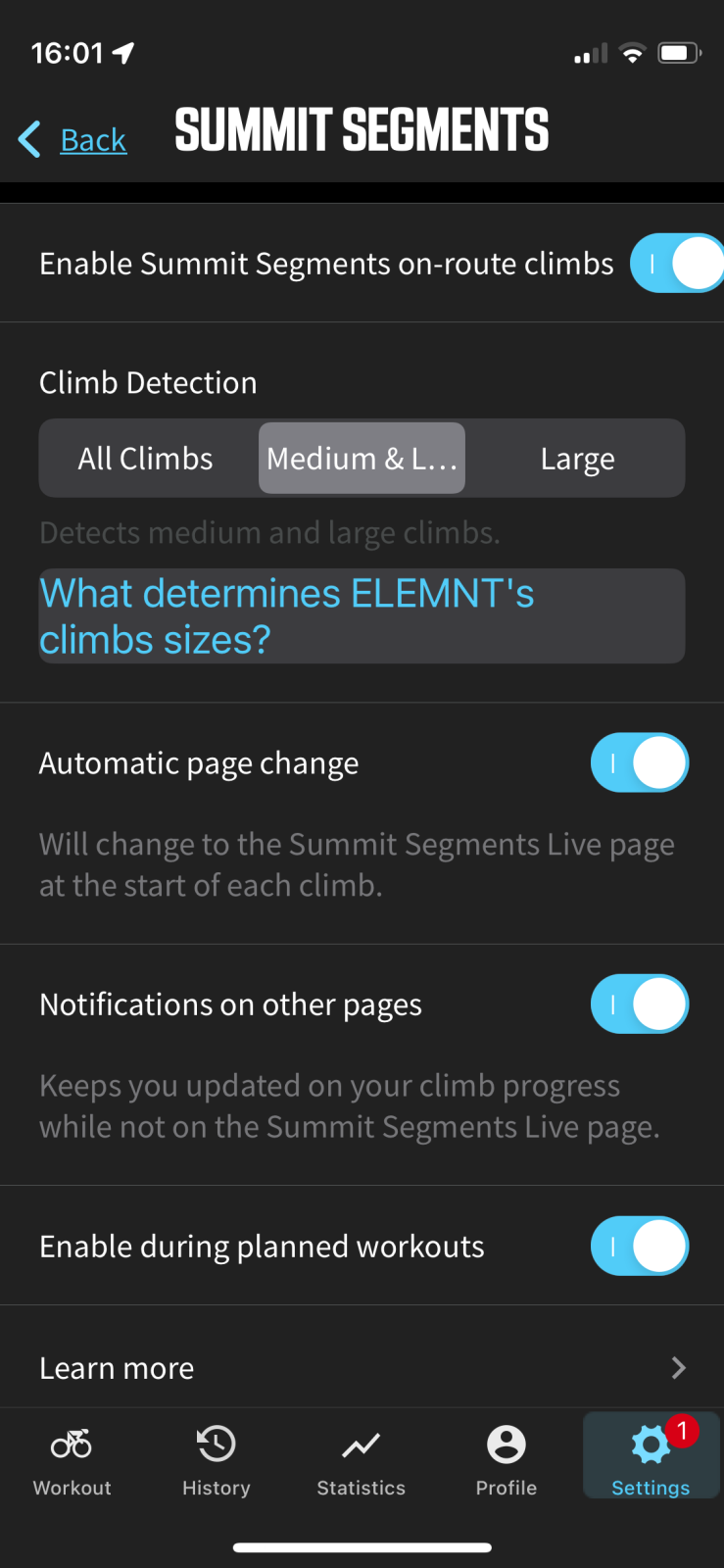This screenshot has width=724, height=1568.
Task: Open What determines ELEMNT's climbs sizes link
Action: [286, 616]
